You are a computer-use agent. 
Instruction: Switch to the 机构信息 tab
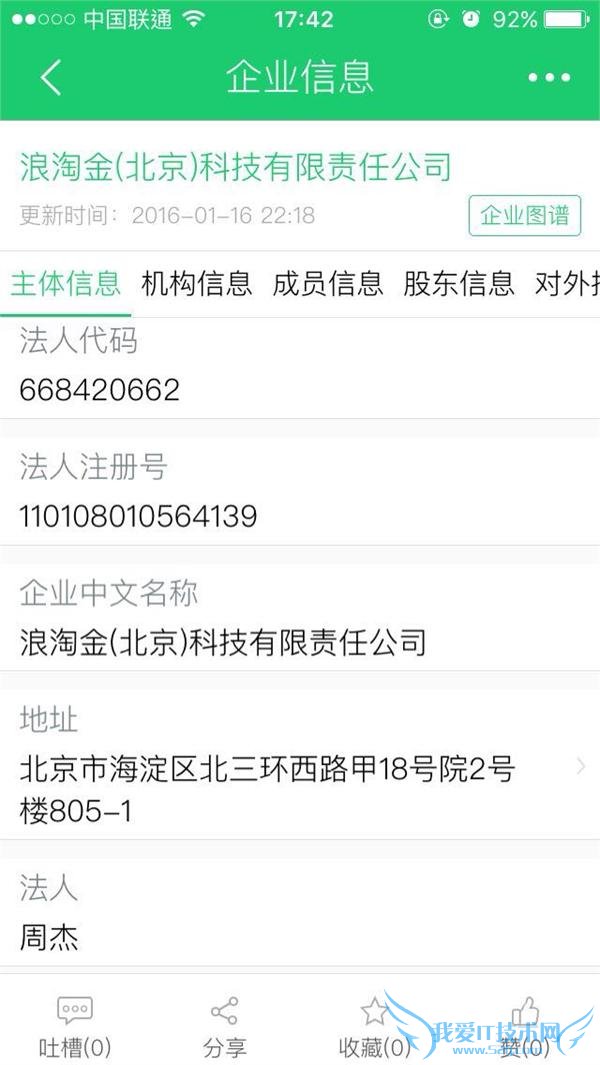click(197, 284)
